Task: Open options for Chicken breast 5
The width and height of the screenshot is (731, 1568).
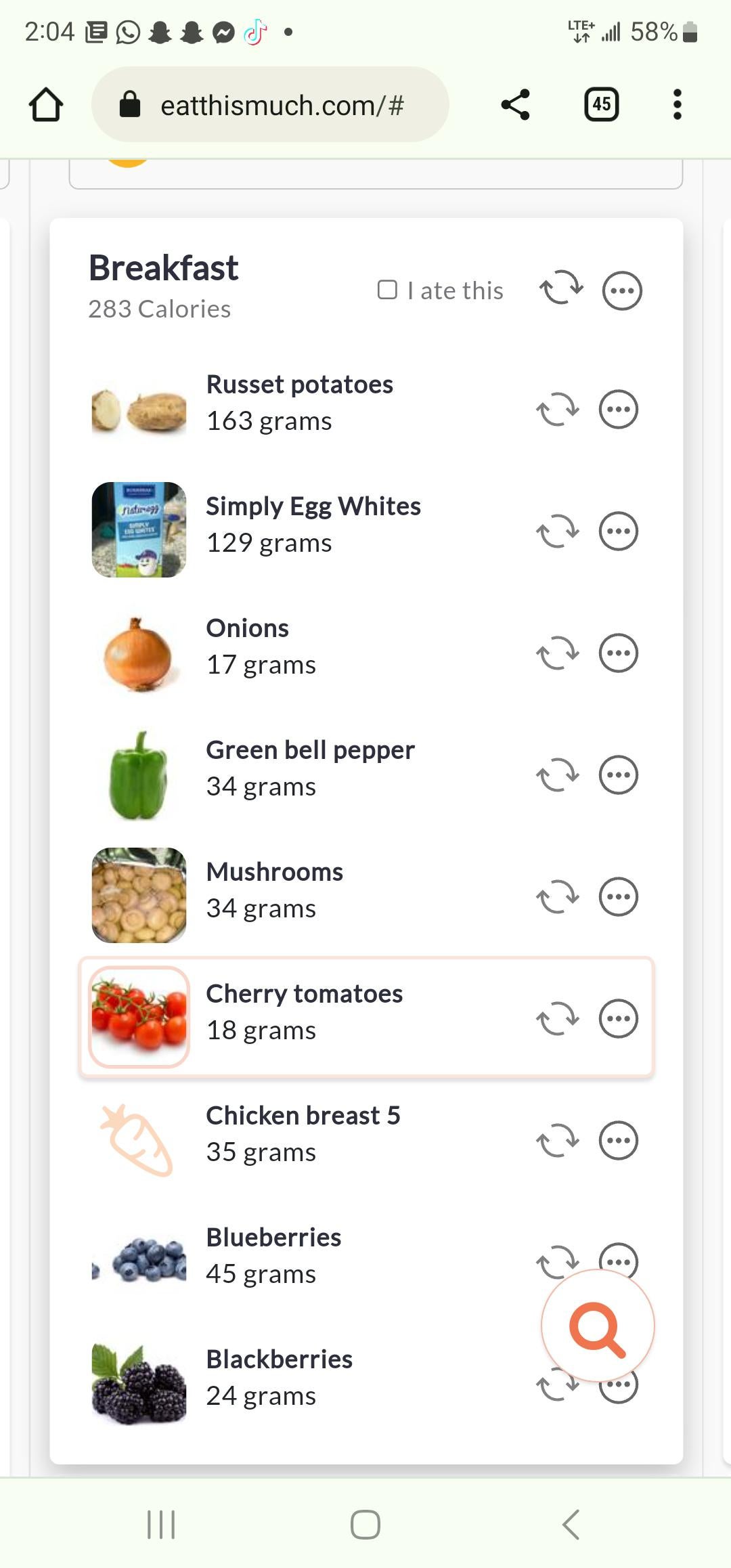Action: (619, 1141)
